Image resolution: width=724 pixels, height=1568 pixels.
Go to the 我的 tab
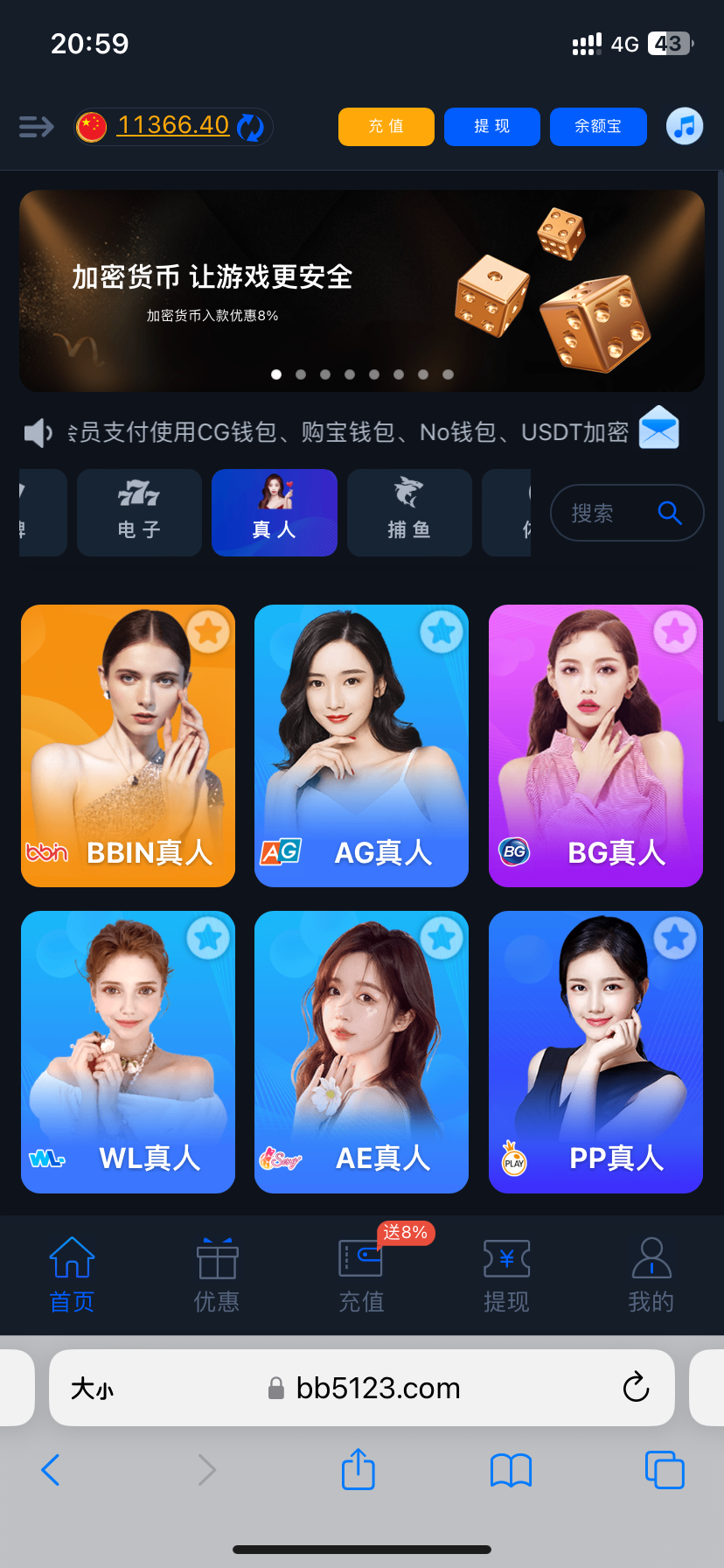pos(651,1275)
